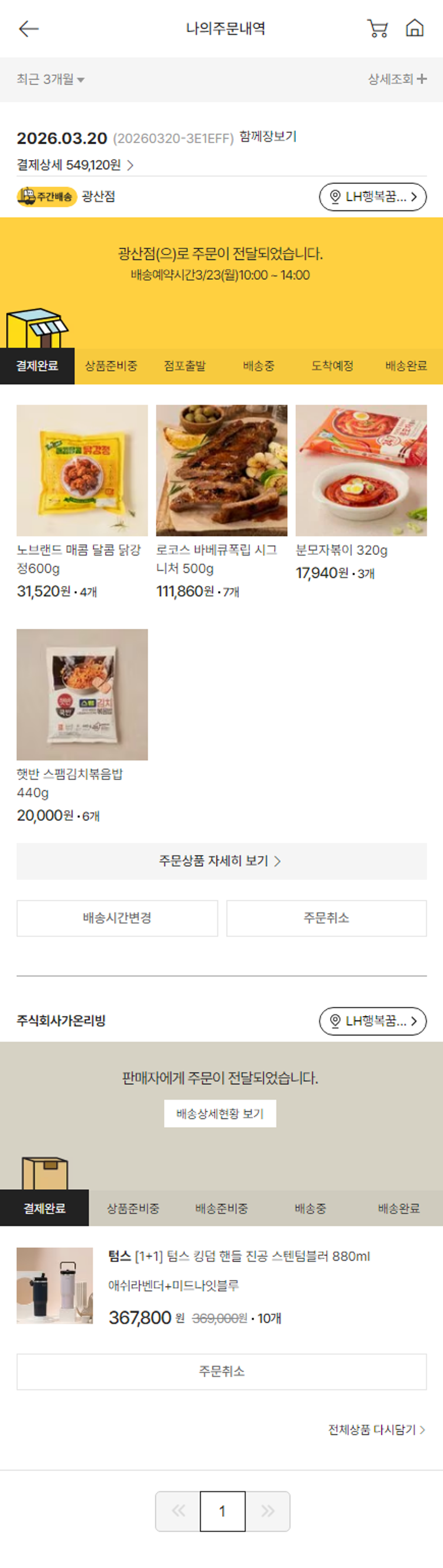Open 햇반 스팸김치볶음밥 product tile
The height and width of the screenshot is (1568, 443).
point(82,694)
